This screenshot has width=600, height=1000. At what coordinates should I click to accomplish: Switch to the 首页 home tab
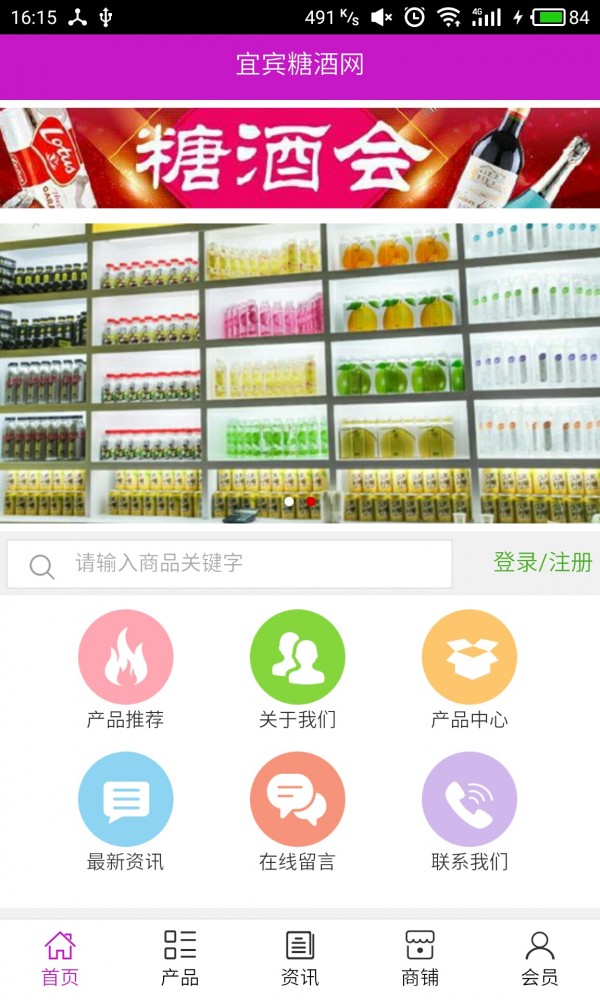point(60,957)
